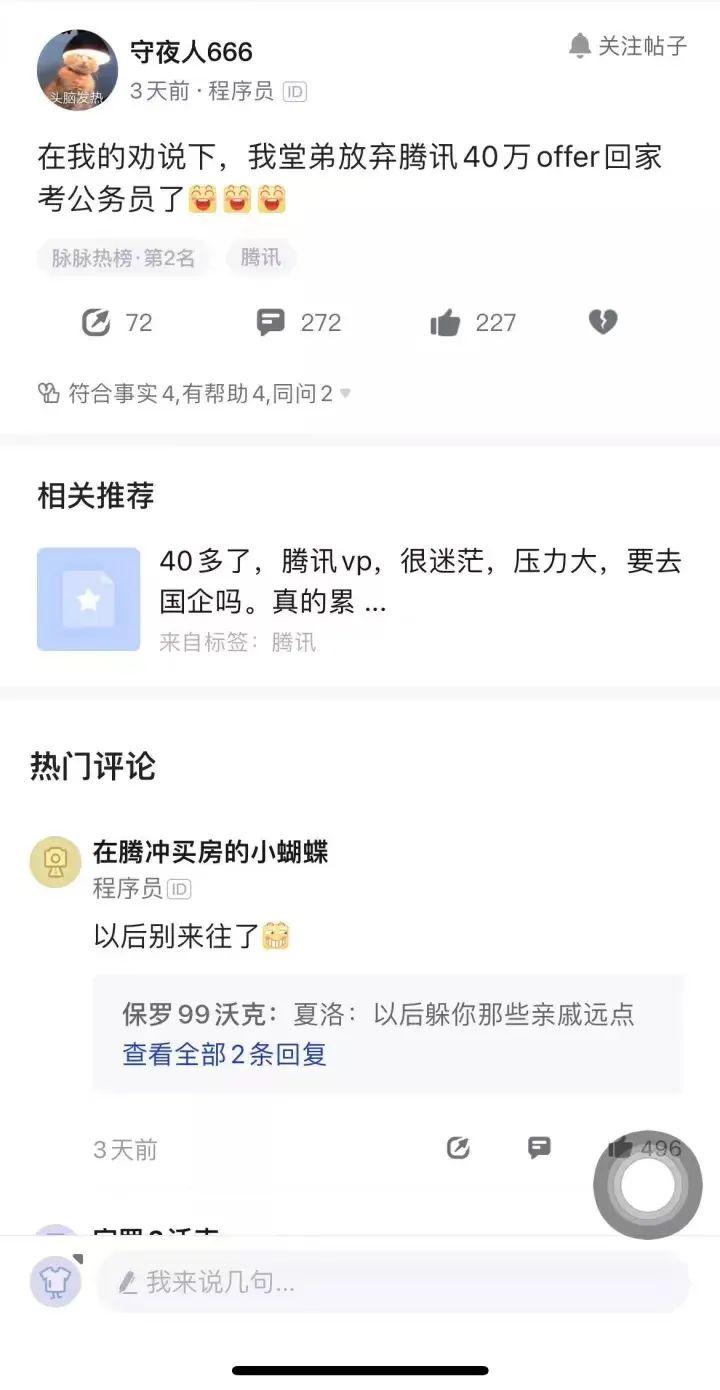
Task: Tap the shirt avatar icon beside input
Action: pos(55,1281)
